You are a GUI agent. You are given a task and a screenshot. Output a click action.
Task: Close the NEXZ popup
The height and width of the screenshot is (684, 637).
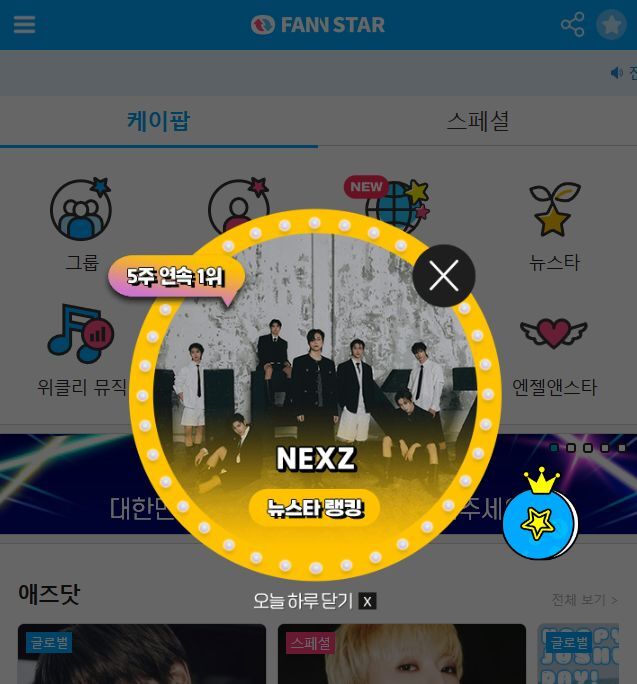pos(443,275)
